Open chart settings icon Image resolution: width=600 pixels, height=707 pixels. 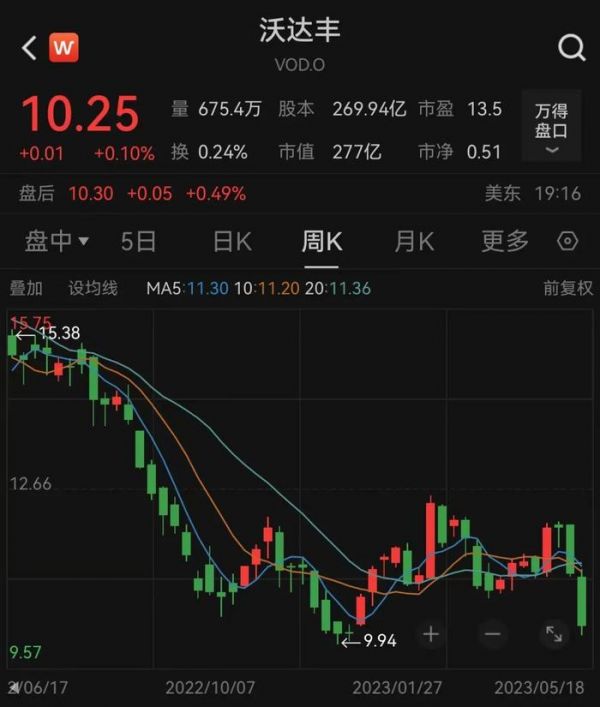tap(568, 241)
